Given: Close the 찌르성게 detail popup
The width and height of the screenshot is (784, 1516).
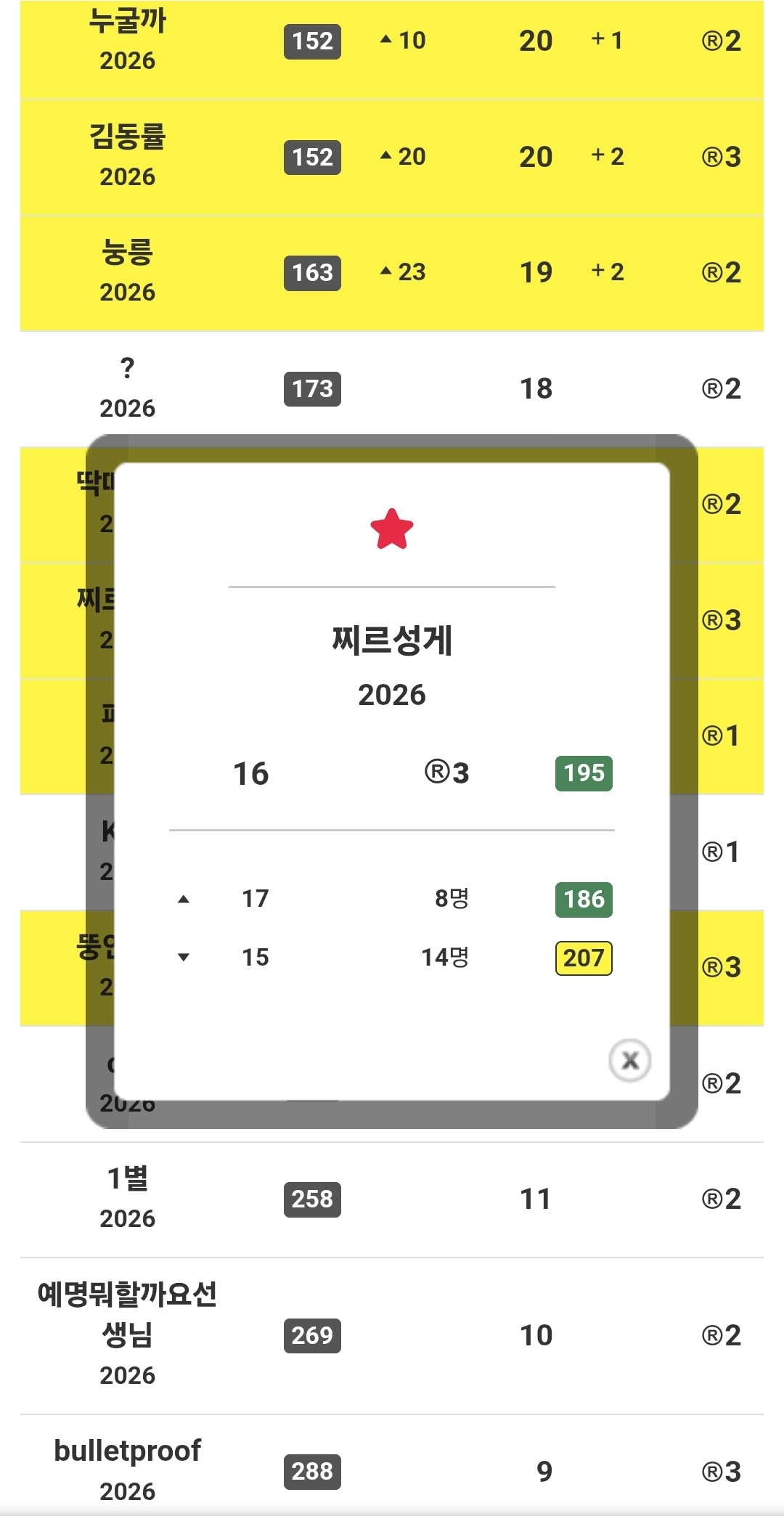Looking at the screenshot, I should 630,1061.
